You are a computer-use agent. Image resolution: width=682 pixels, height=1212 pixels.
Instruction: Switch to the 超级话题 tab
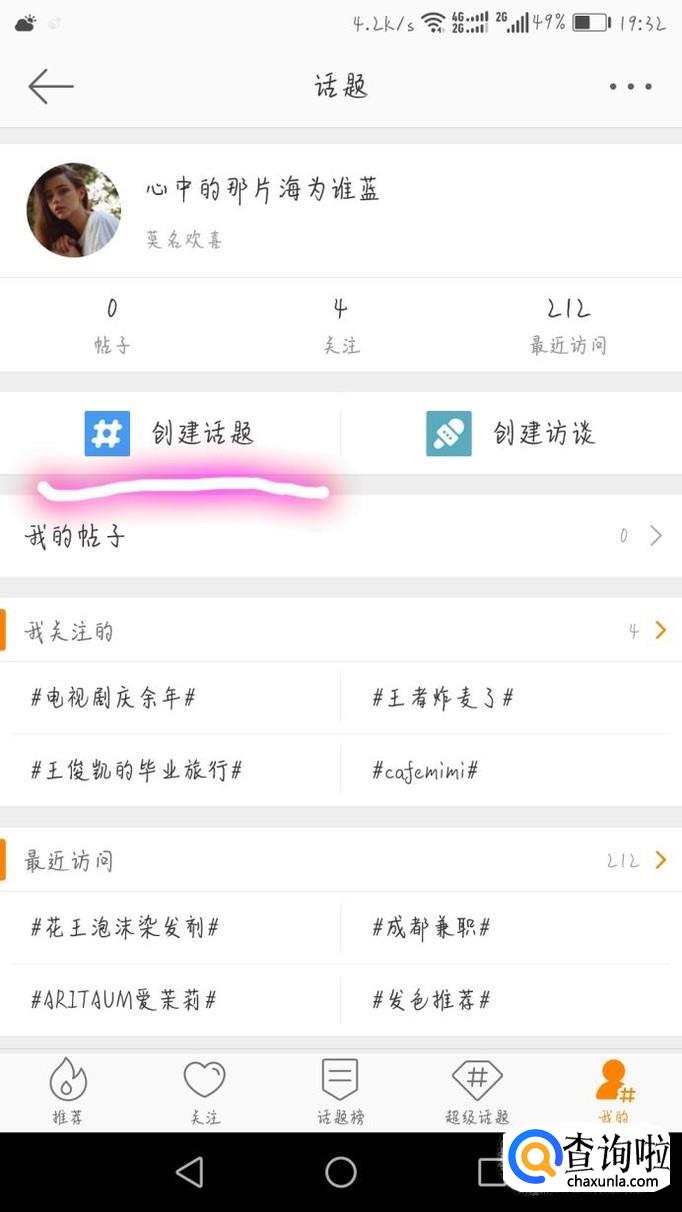click(x=477, y=1092)
